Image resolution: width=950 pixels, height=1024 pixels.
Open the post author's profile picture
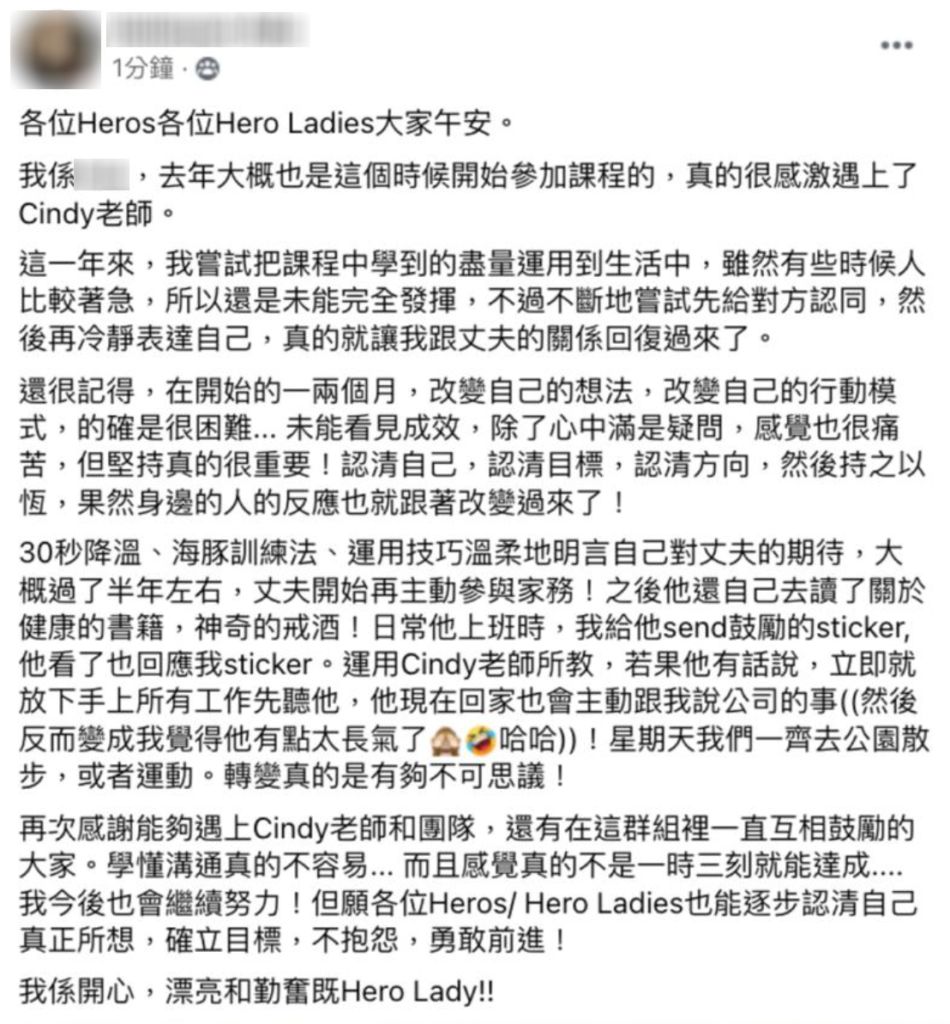[55, 49]
